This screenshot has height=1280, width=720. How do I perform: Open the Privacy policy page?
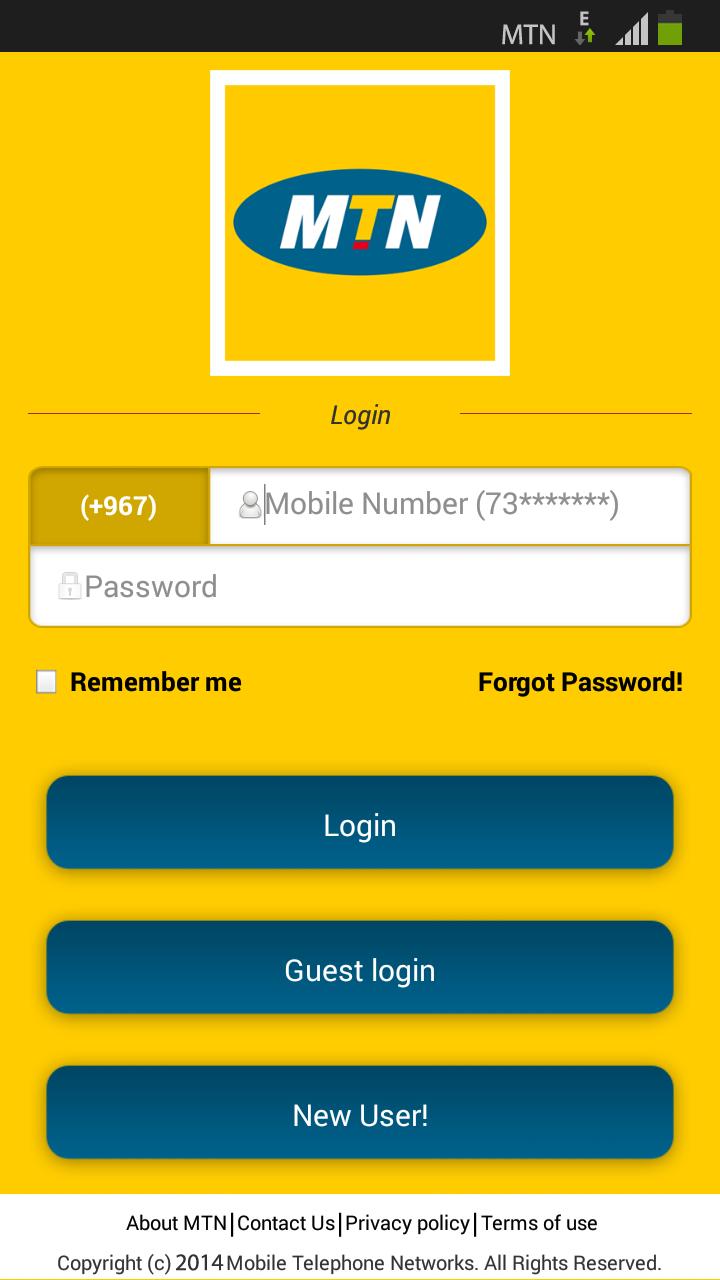406,1222
